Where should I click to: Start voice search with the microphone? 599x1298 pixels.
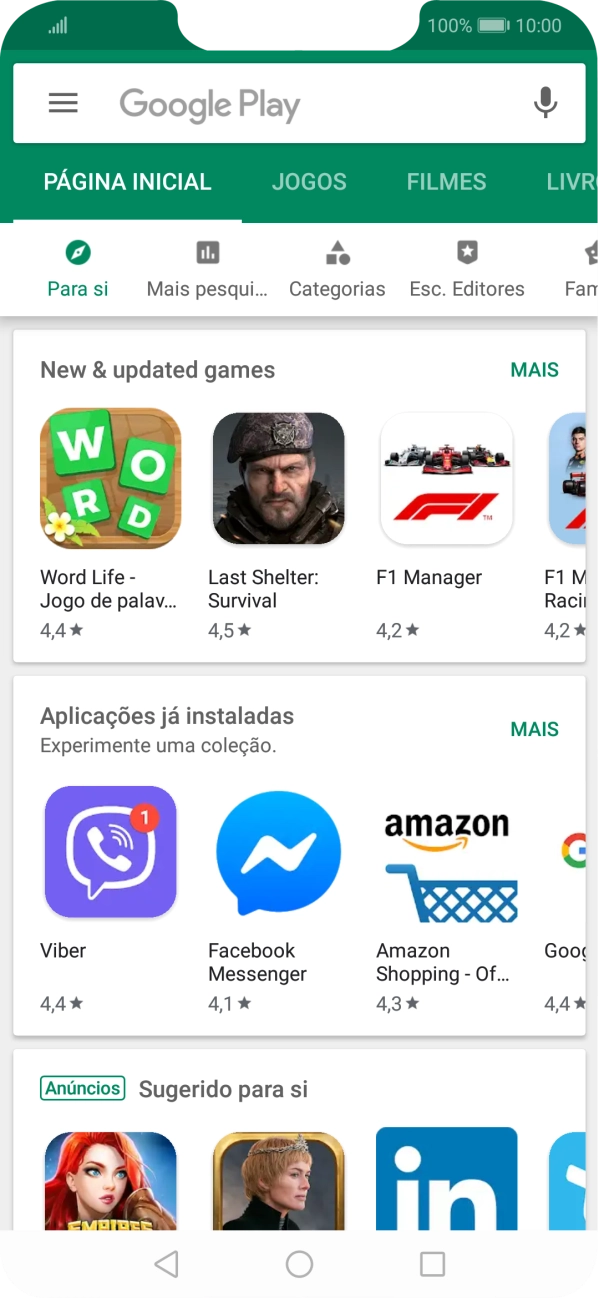pyautogui.click(x=545, y=103)
